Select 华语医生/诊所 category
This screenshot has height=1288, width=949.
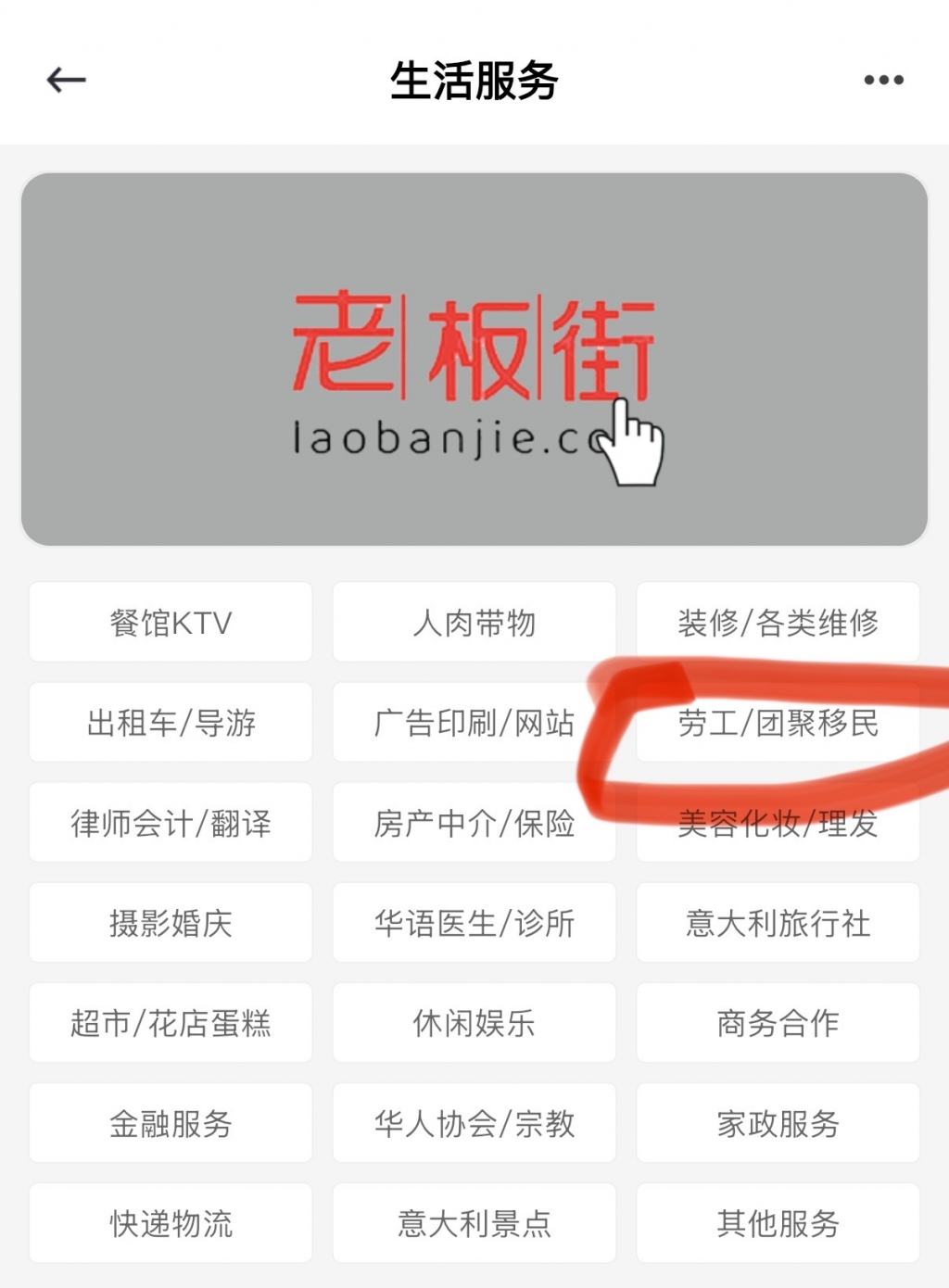pyautogui.click(x=474, y=923)
